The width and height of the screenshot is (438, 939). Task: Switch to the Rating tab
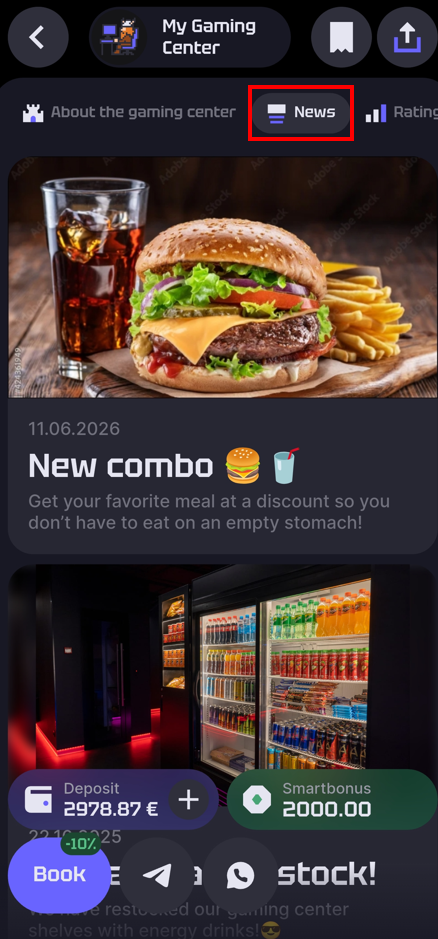point(401,113)
